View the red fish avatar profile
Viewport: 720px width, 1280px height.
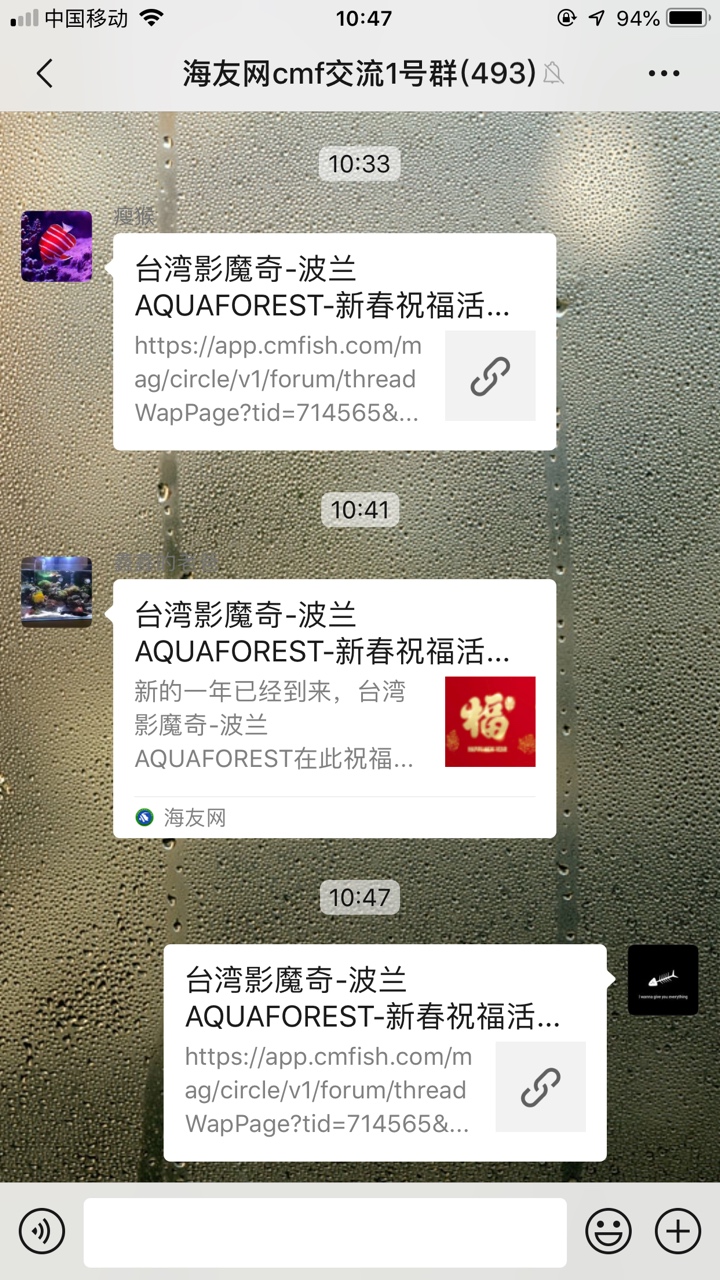pyautogui.click(x=57, y=246)
